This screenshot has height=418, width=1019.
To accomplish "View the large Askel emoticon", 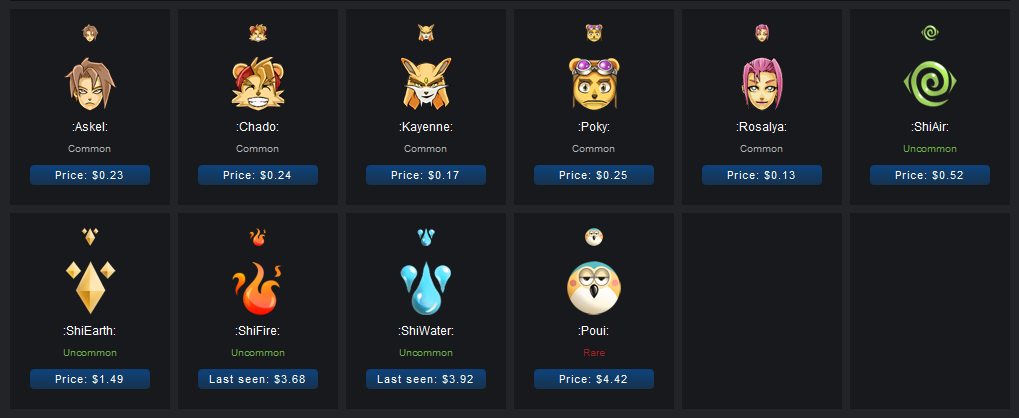I will pos(89,84).
